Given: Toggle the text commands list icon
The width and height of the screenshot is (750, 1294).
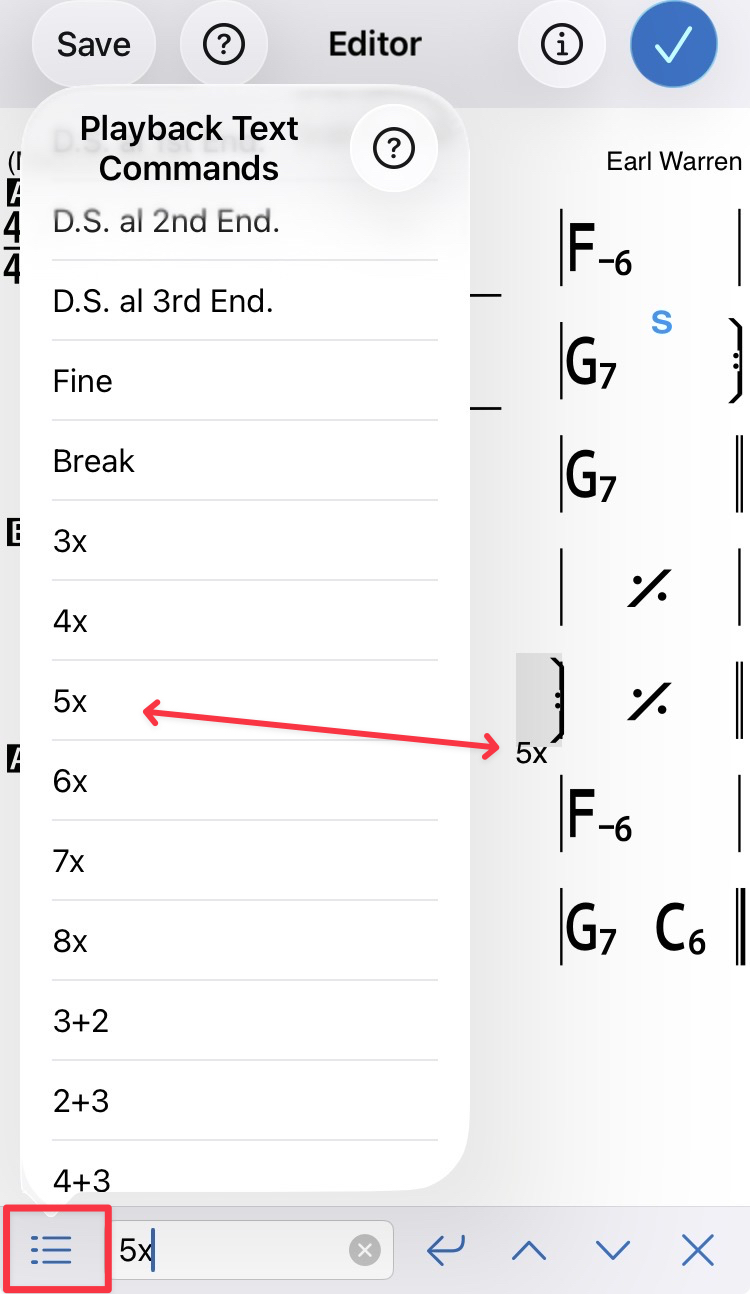Looking at the screenshot, I should (52, 1249).
